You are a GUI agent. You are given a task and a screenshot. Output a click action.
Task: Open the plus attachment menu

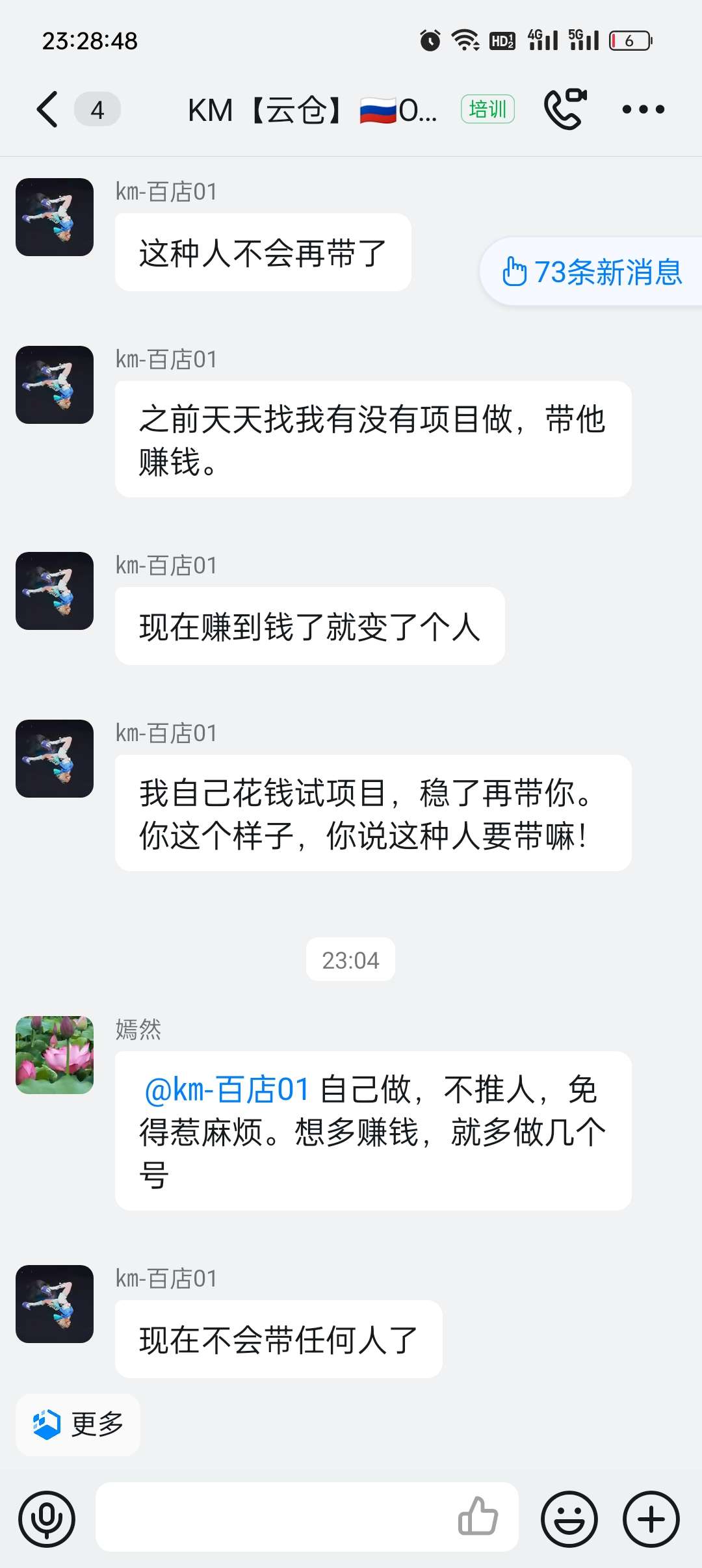pyautogui.click(x=651, y=1519)
